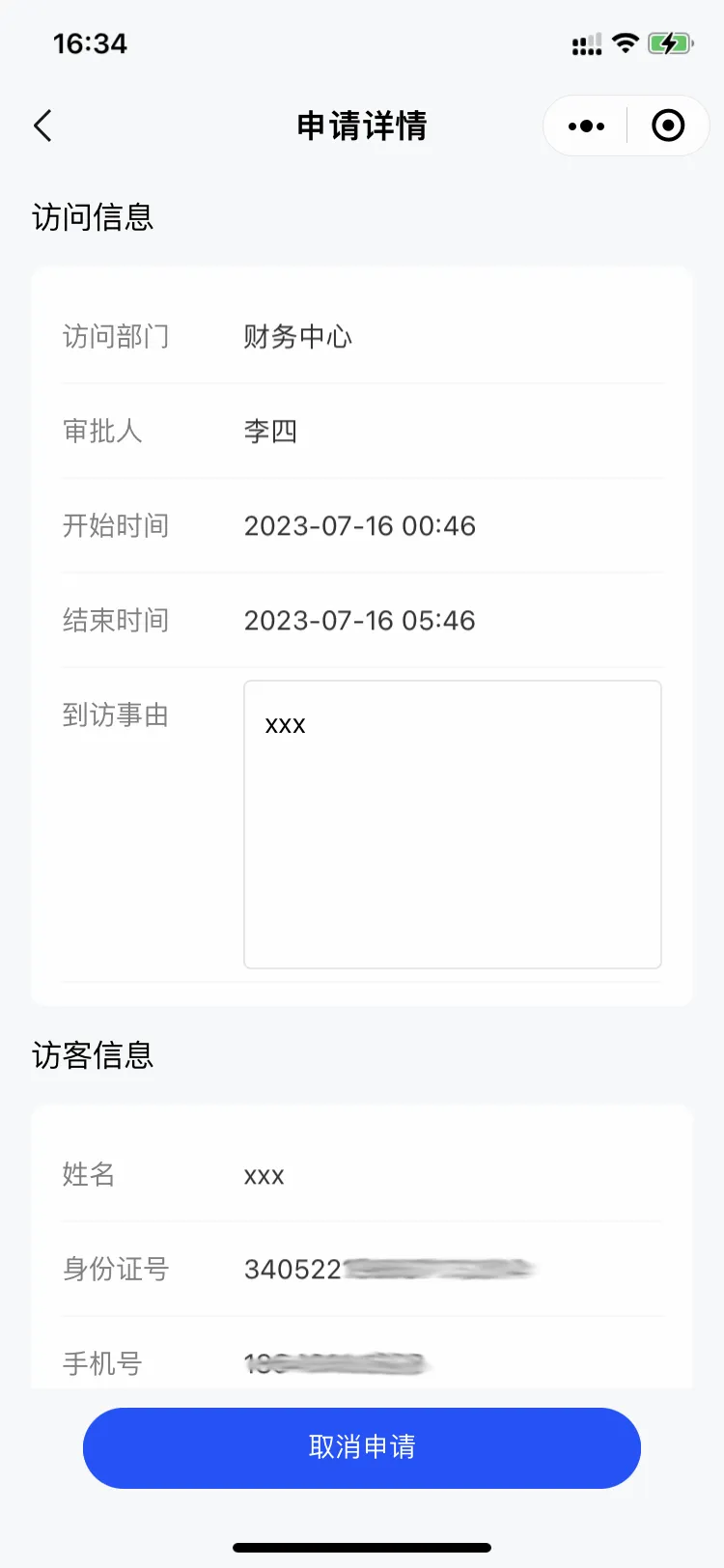This screenshot has height=1568, width=724.
Task: Click the back arrow to return
Action: coord(42,126)
